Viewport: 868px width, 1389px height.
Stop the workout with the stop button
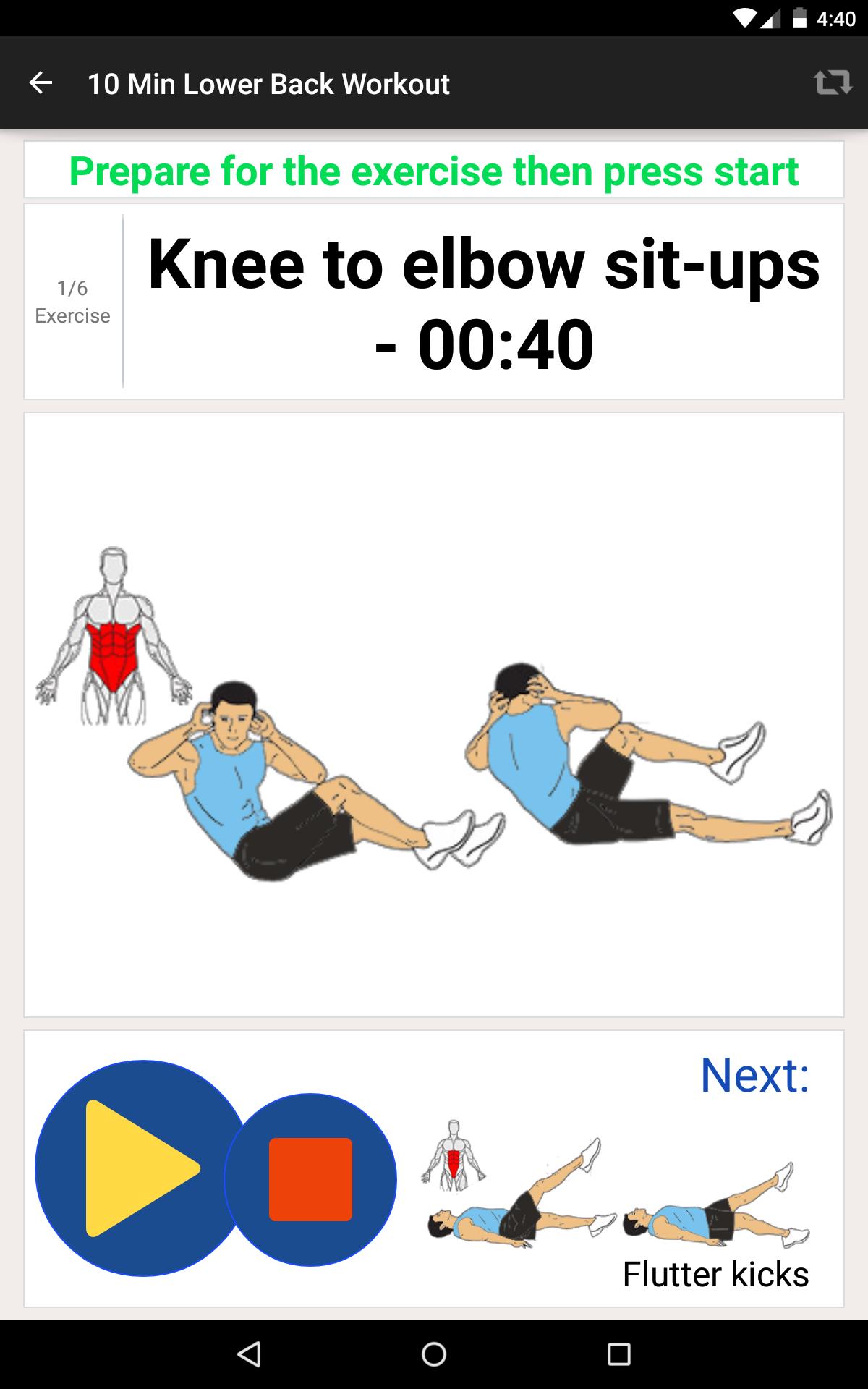311,1179
